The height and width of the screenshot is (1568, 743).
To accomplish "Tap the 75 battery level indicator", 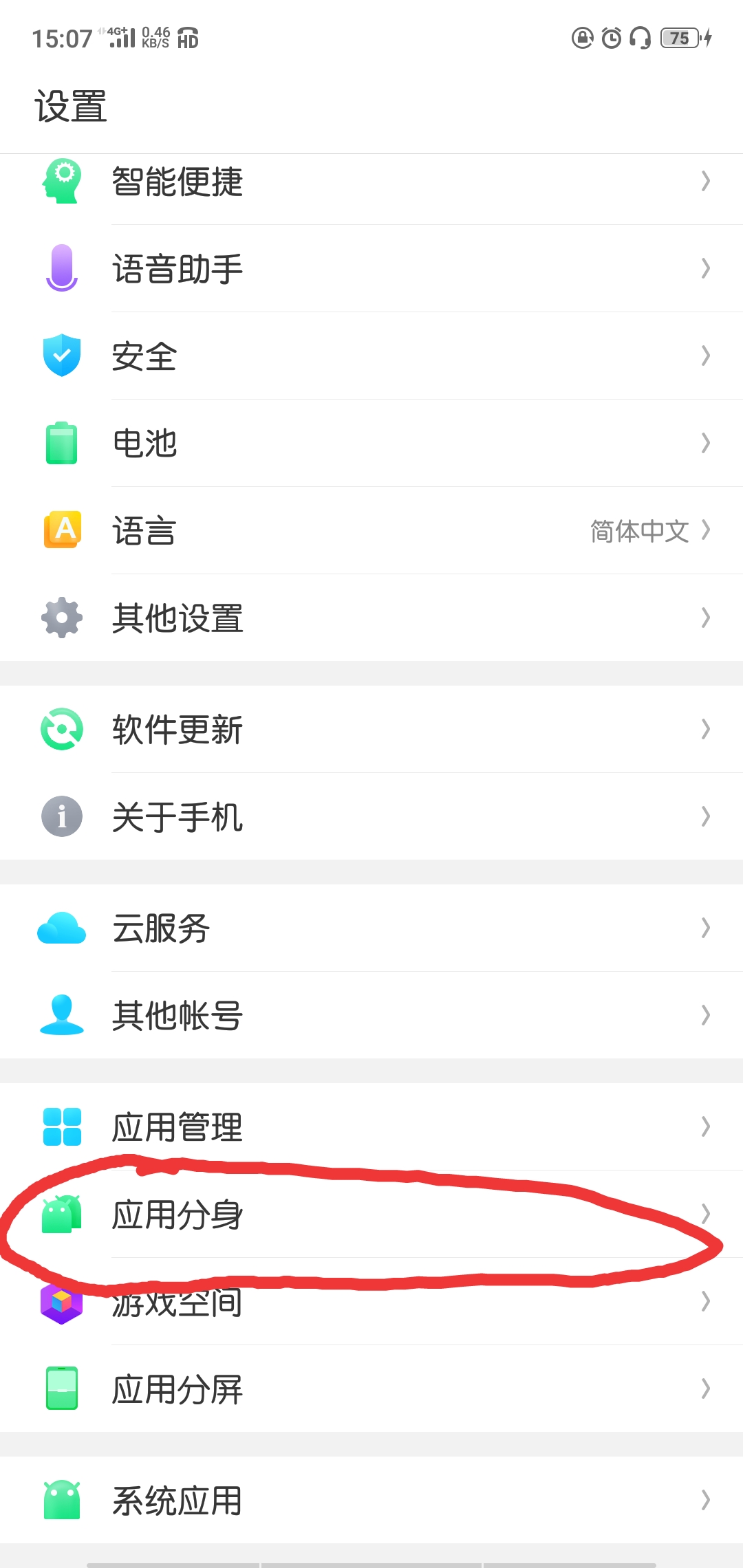I will pos(678,38).
